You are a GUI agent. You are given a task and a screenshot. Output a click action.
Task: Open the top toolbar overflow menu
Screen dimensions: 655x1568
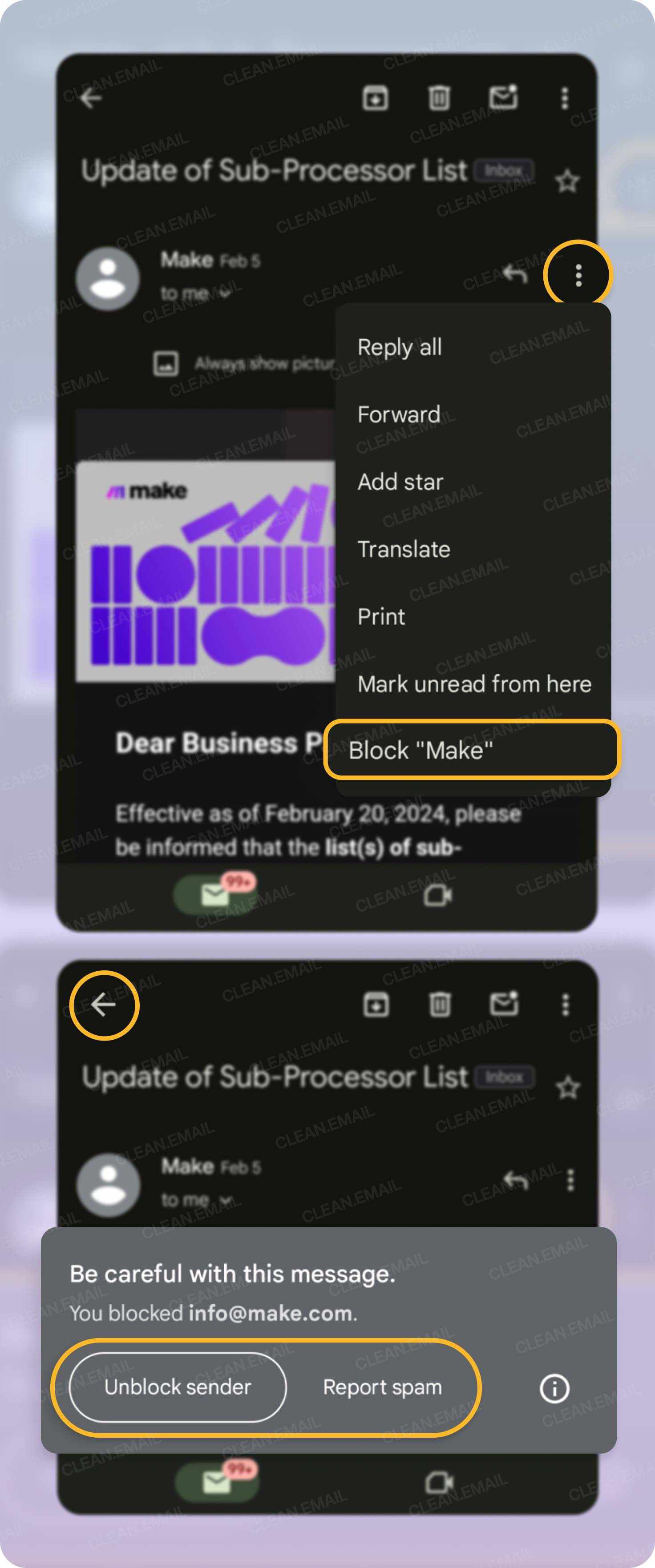click(566, 99)
